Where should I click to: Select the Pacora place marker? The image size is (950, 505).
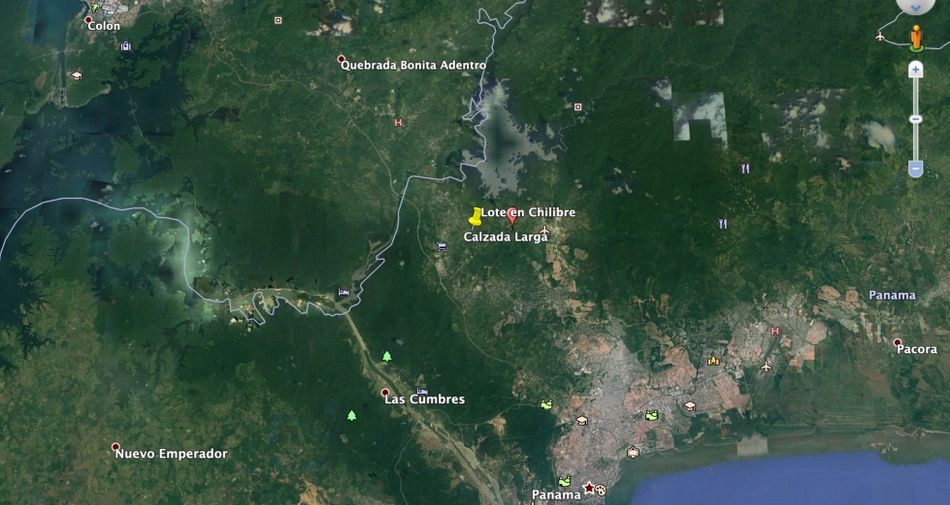pyautogui.click(x=897, y=342)
